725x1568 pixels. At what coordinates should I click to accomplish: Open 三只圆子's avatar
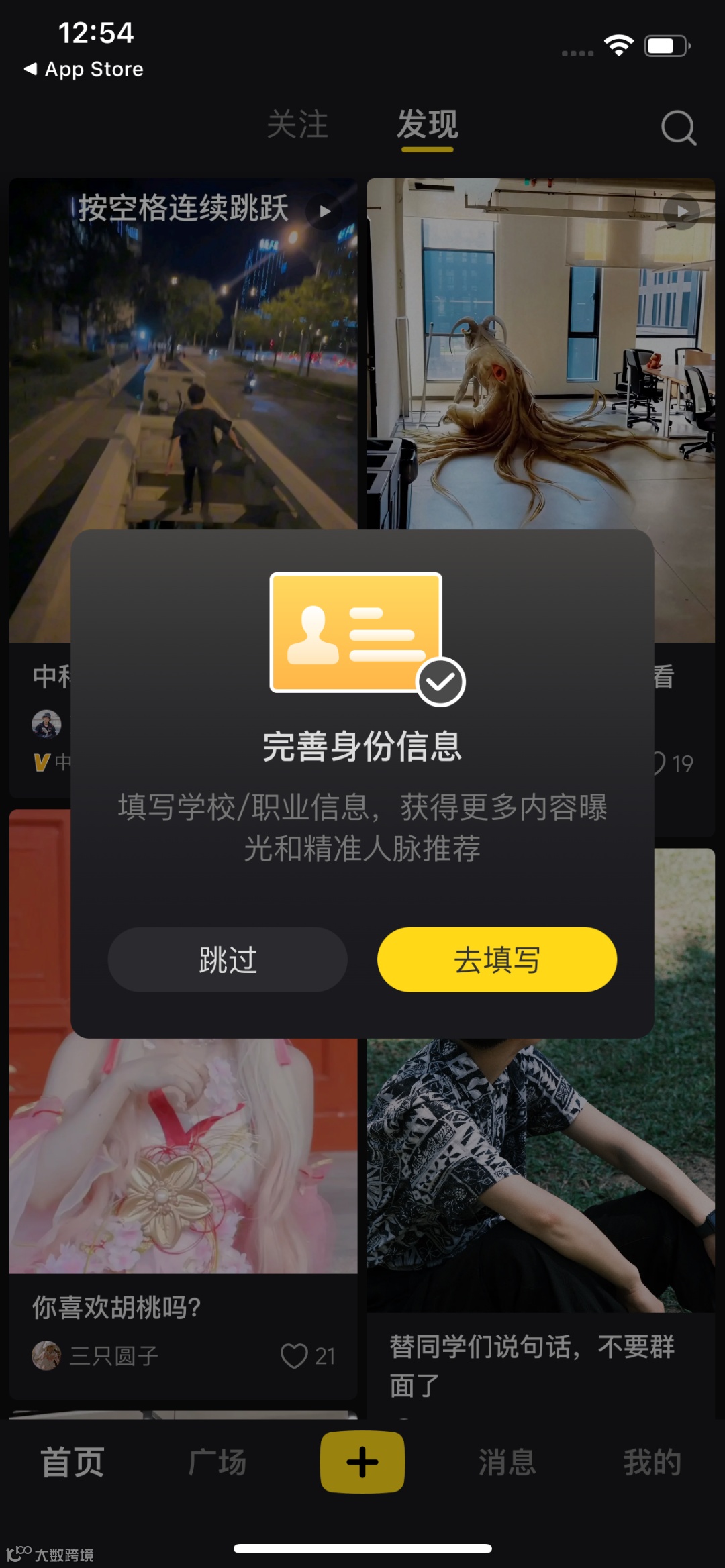click(x=46, y=1355)
